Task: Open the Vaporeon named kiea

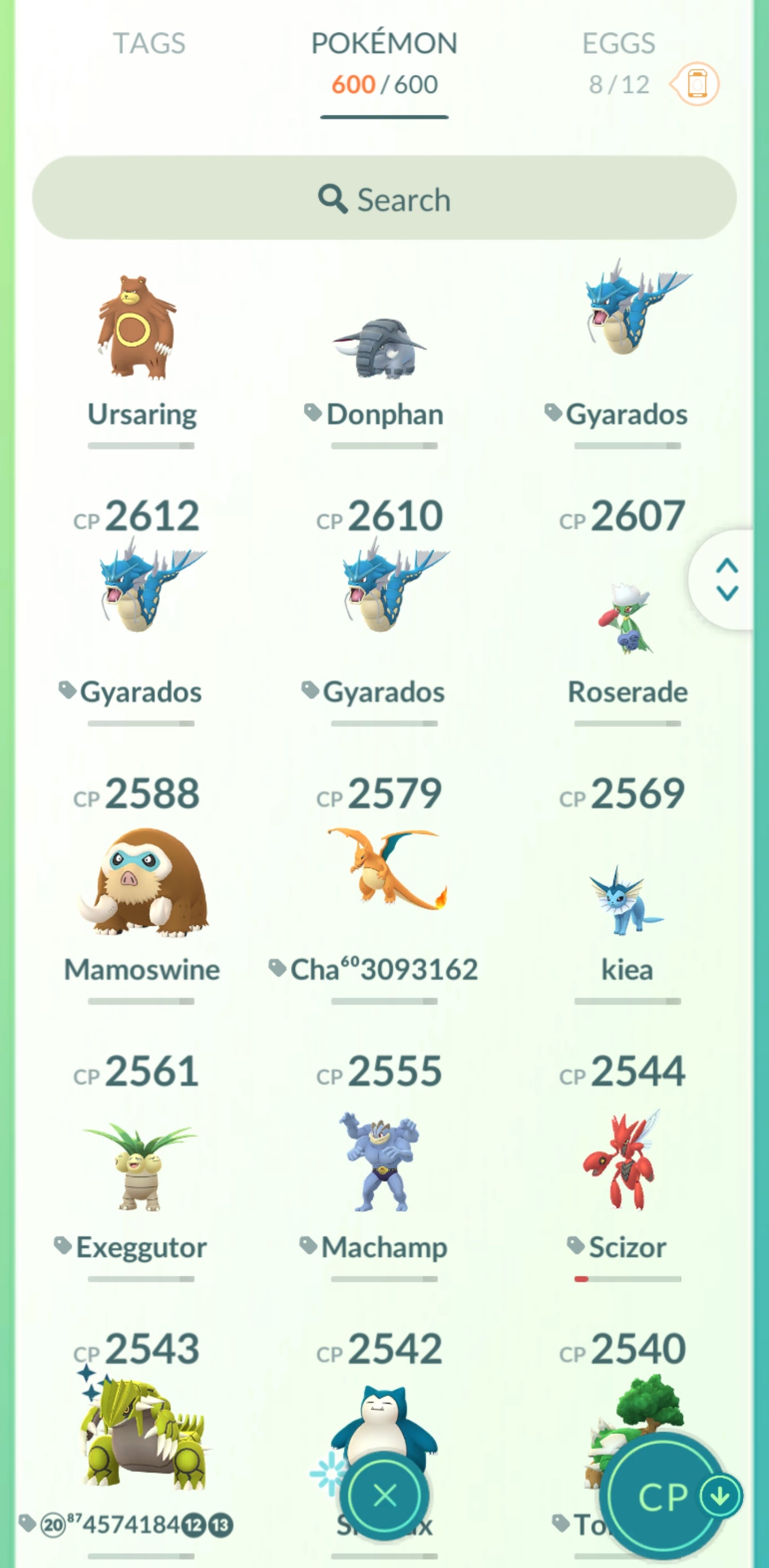Action: pyautogui.click(x=626, y=901)
